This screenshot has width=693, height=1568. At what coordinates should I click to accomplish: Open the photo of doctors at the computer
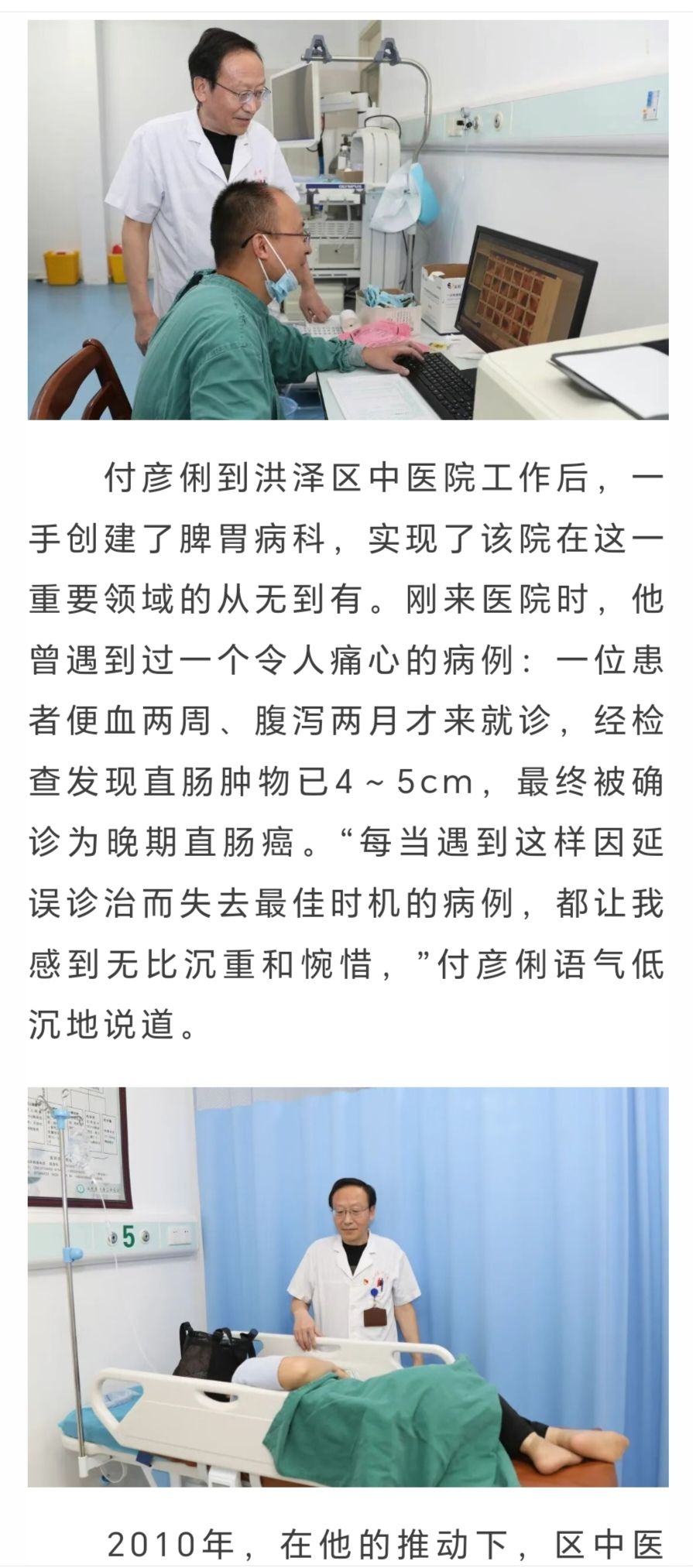click(x=348, y=220)
